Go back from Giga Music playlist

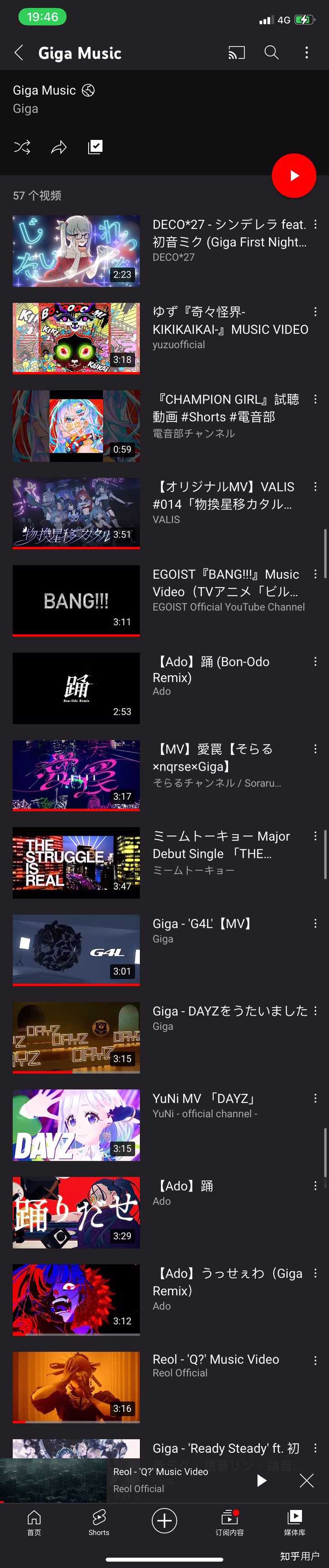(19, 53)
